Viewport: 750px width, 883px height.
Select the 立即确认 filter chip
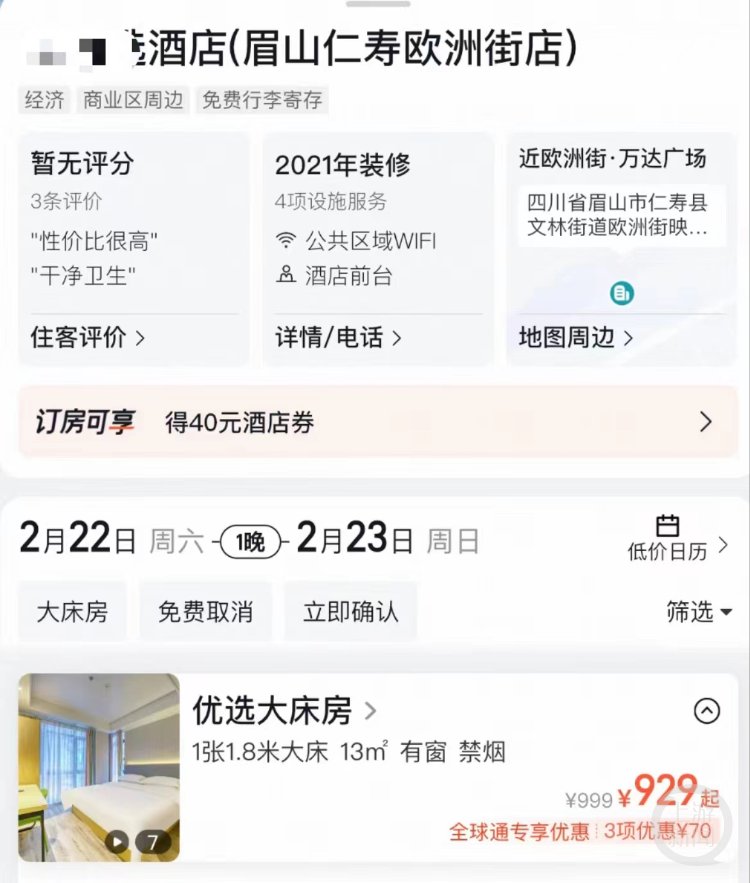pyautogui.click(x=350, y=611)
